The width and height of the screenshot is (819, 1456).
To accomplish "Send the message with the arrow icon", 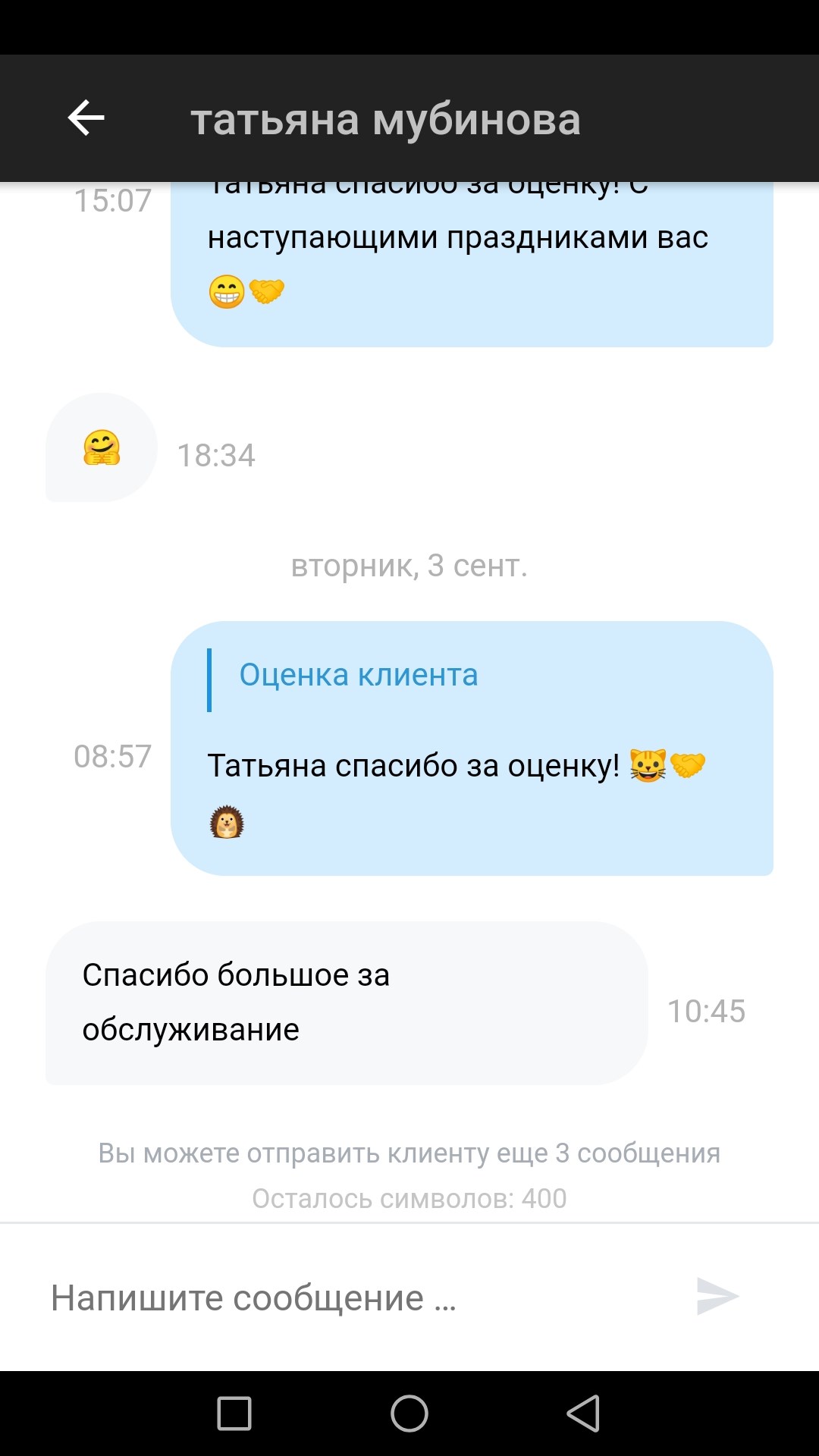I will (717, 1297).
